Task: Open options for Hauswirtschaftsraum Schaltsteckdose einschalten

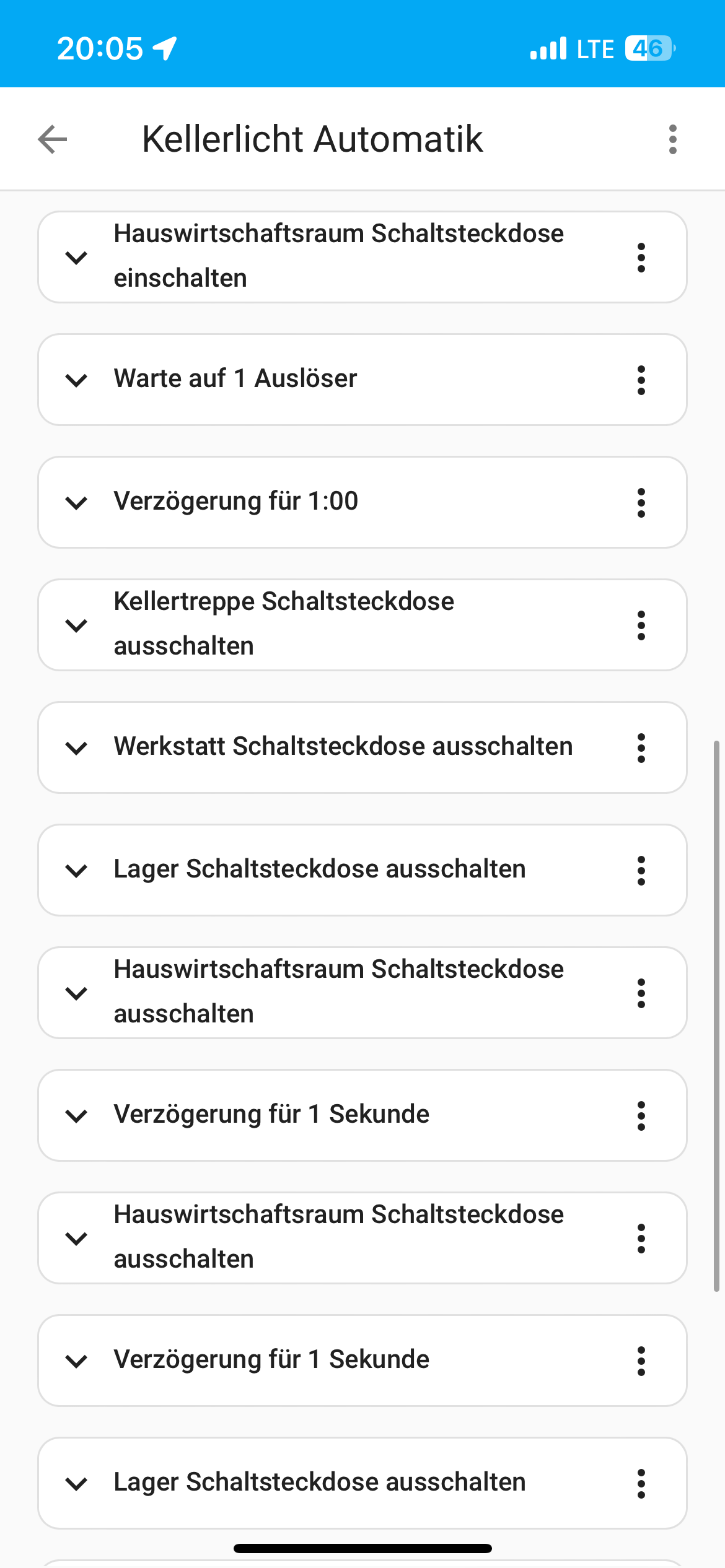Action: [x=641, y=257]
